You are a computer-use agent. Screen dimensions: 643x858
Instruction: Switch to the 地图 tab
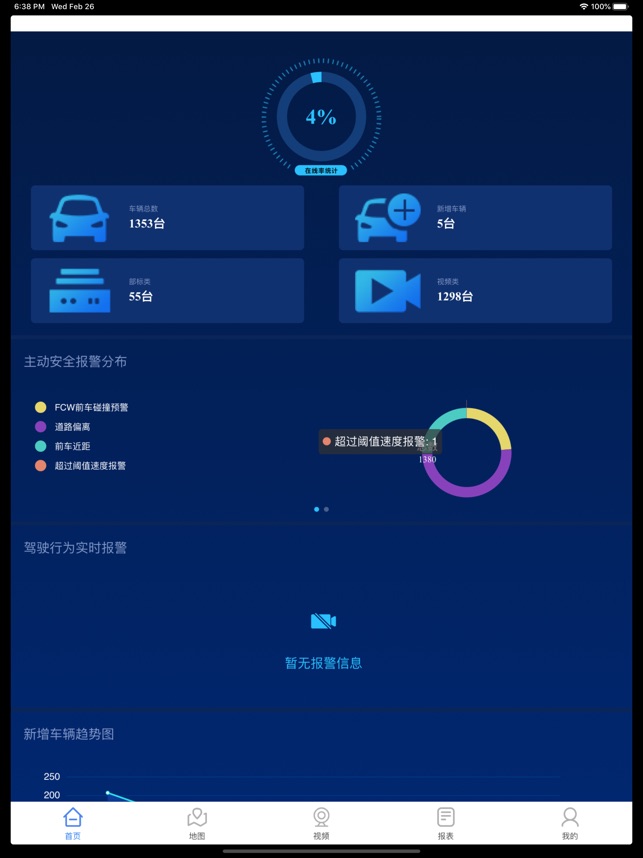coord(197,824)
